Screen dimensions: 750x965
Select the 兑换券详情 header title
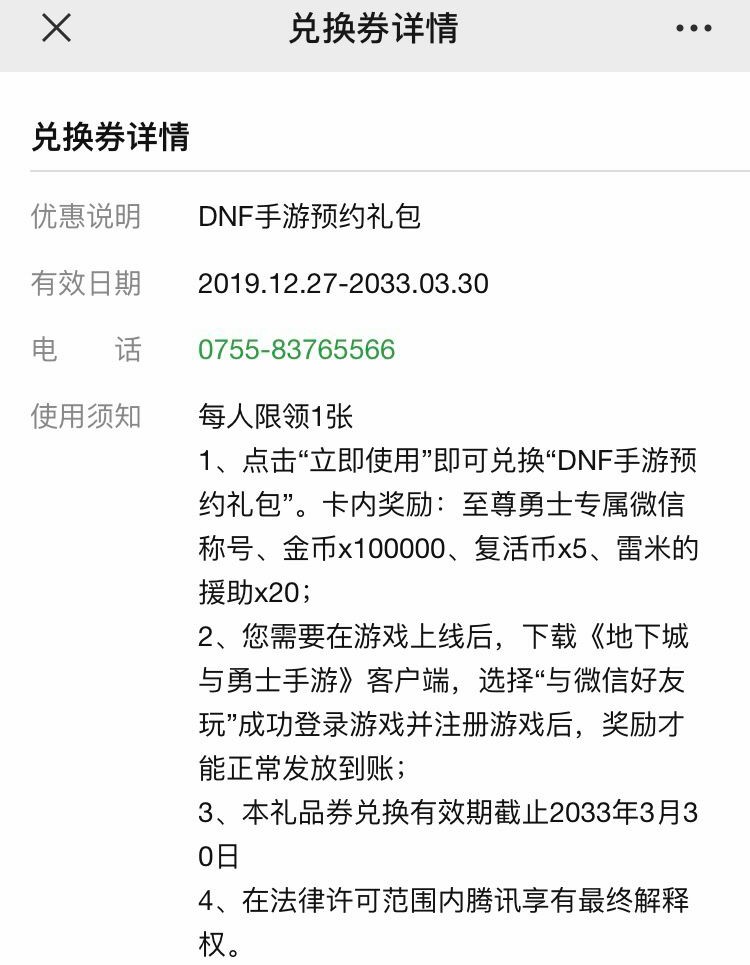pos(375,29)
